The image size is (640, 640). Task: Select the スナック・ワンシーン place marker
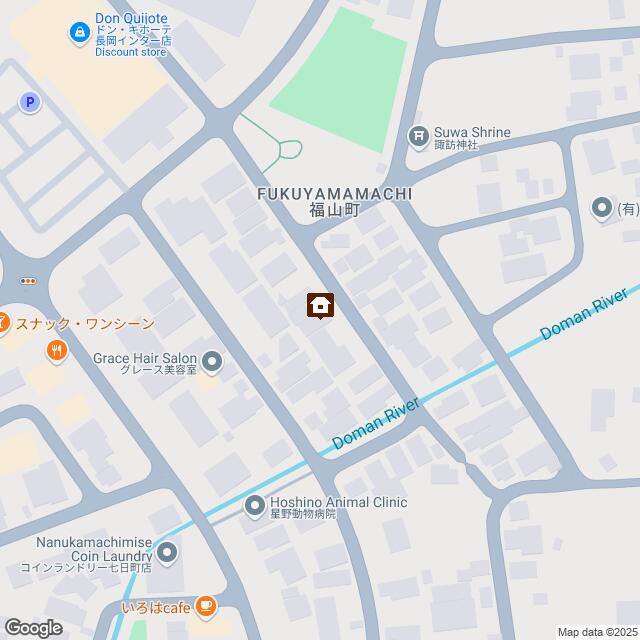coord(4,323)
